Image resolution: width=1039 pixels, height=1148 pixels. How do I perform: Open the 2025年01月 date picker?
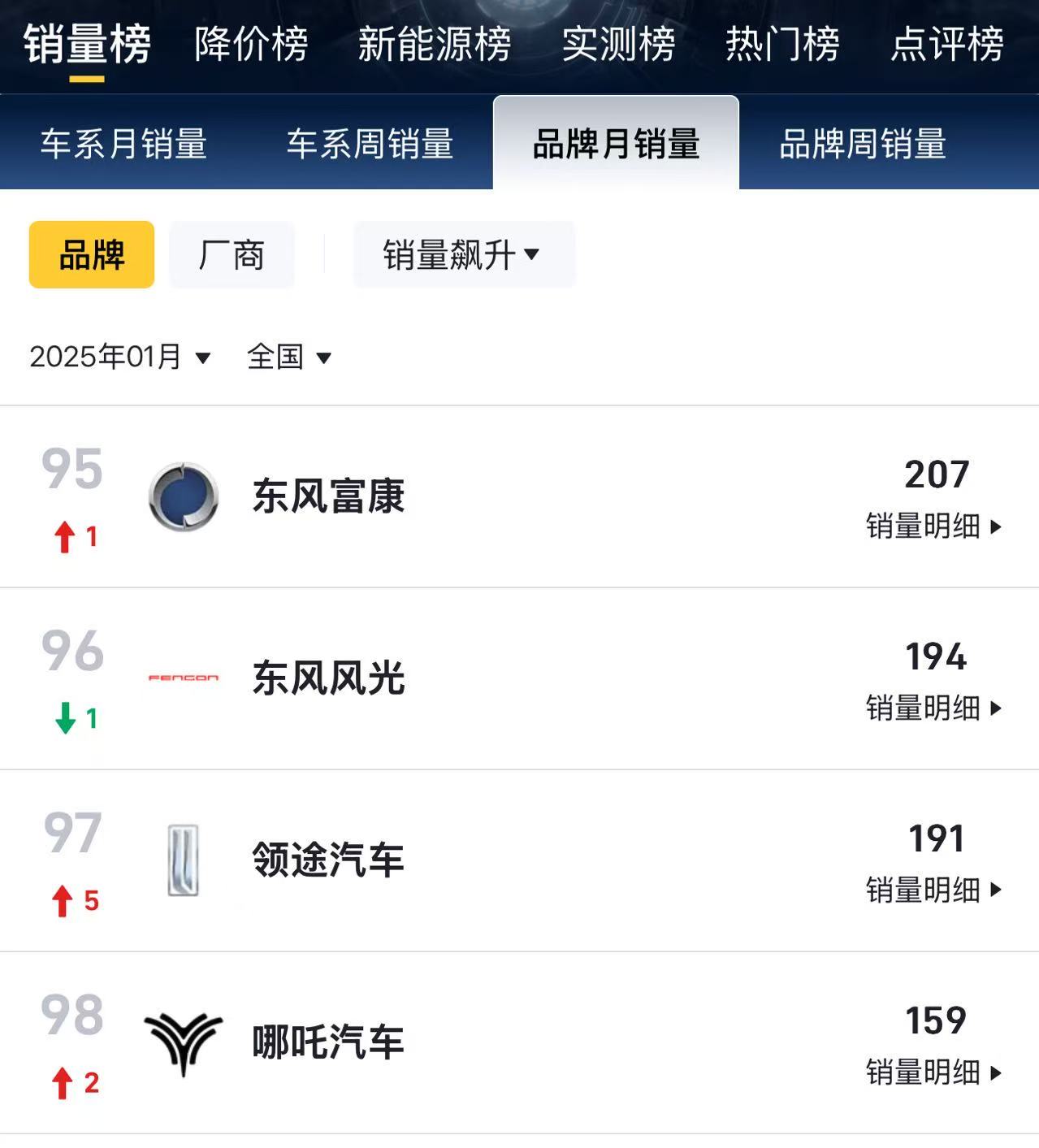120,357
